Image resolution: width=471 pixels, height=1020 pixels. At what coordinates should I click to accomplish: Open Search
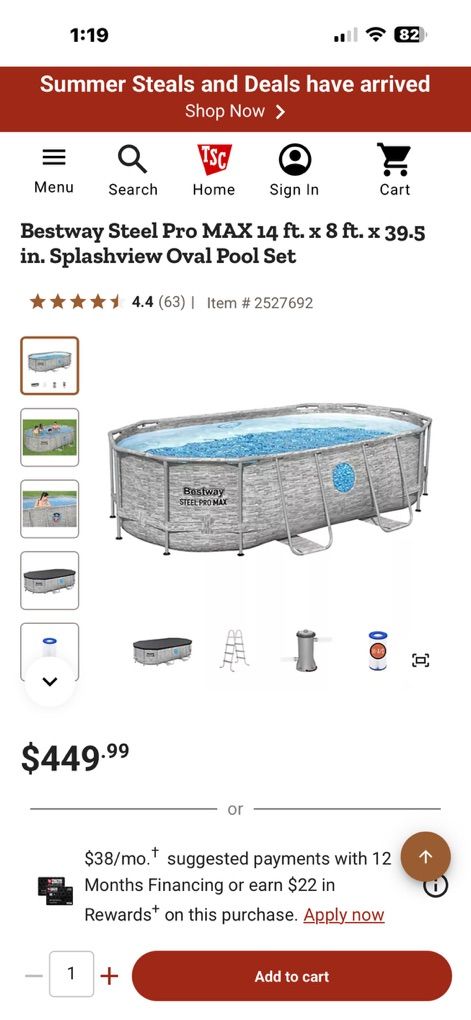pos(133,170)
